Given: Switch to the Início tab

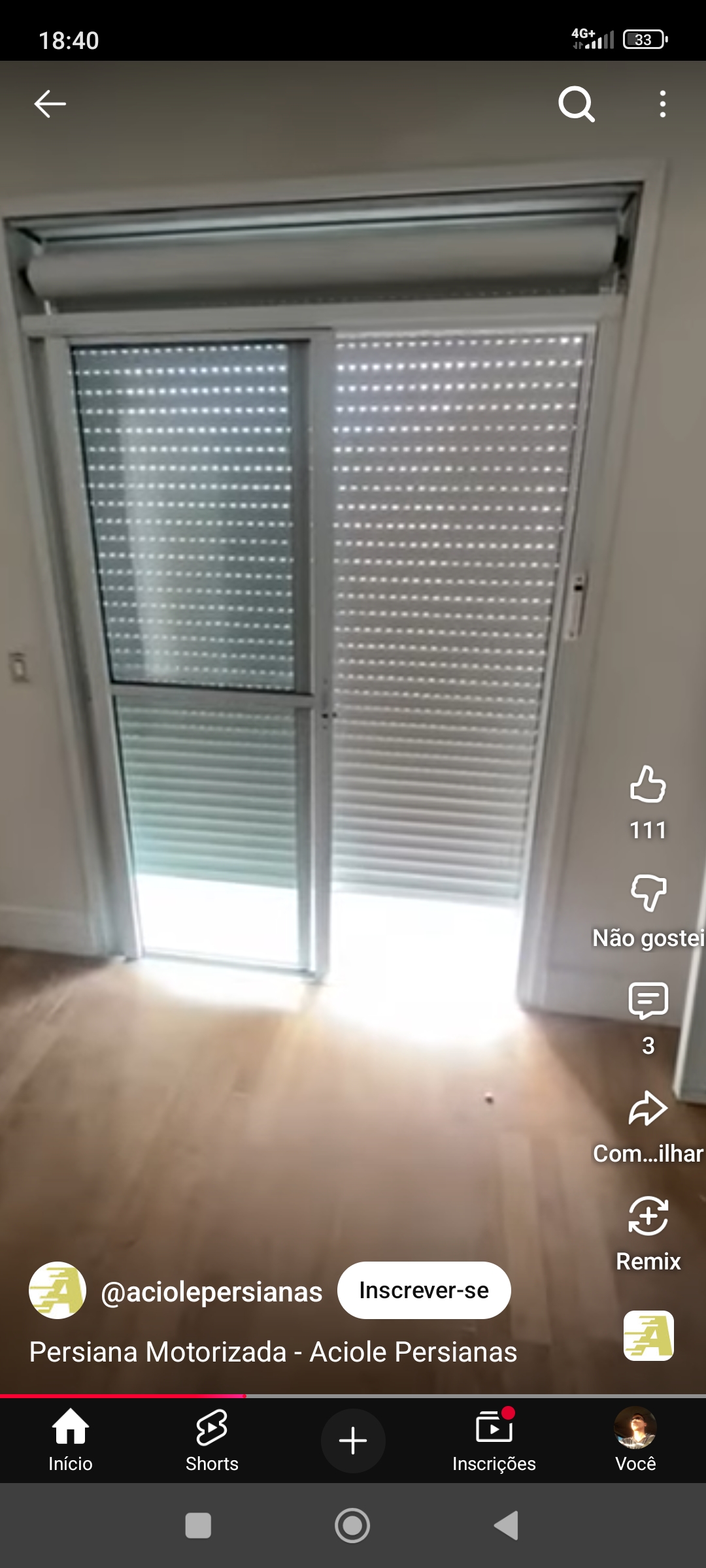Looking at the screenshot, I should point(71,1440).
